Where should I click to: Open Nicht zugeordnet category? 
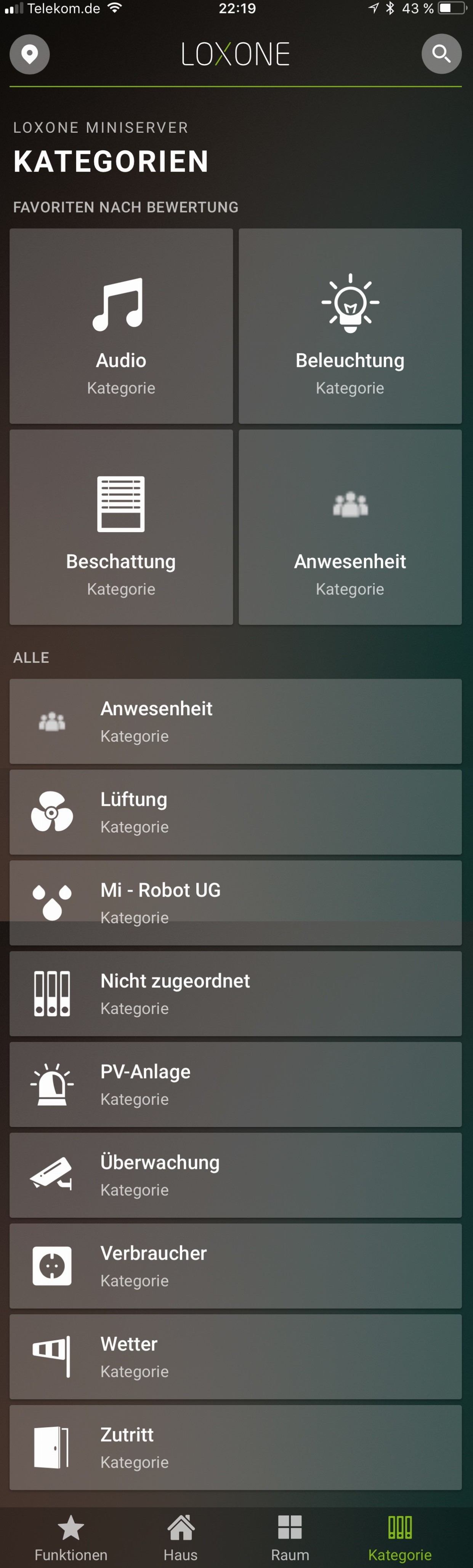pos(235,993)
